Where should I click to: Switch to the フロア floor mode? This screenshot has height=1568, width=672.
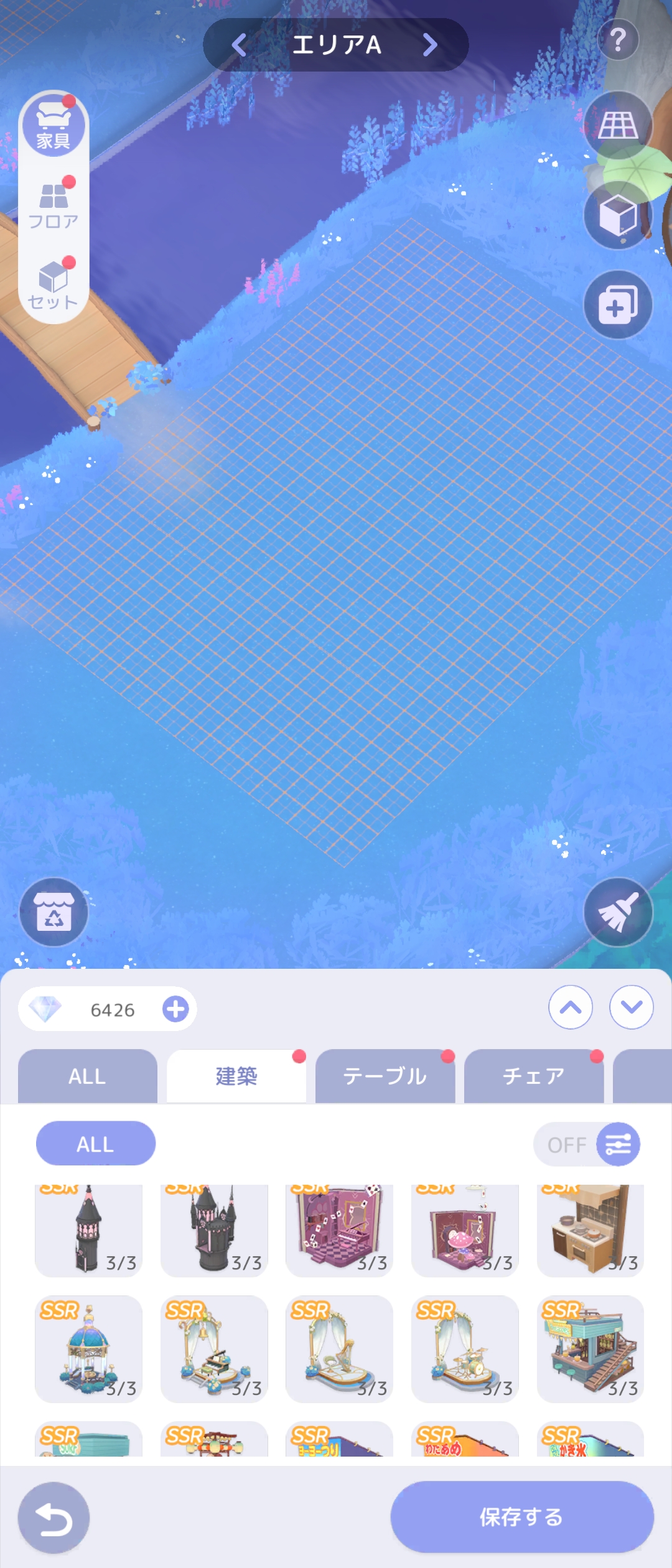point(54,206)
